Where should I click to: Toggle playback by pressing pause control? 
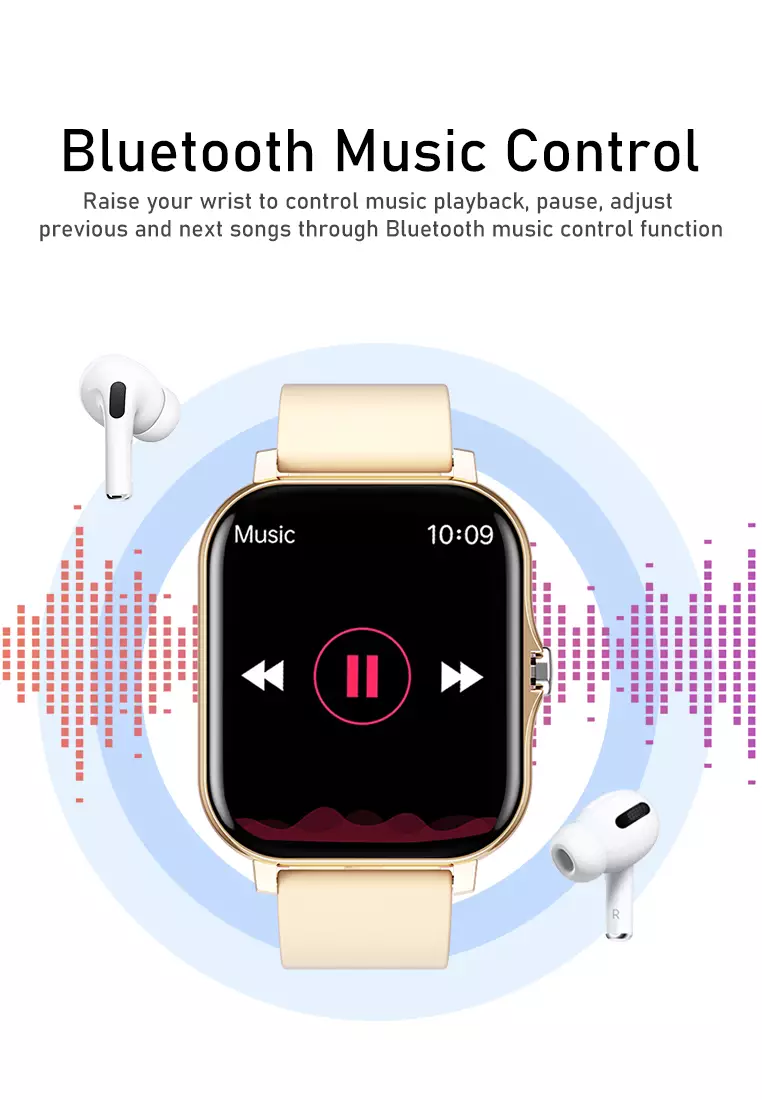point(363,675)
